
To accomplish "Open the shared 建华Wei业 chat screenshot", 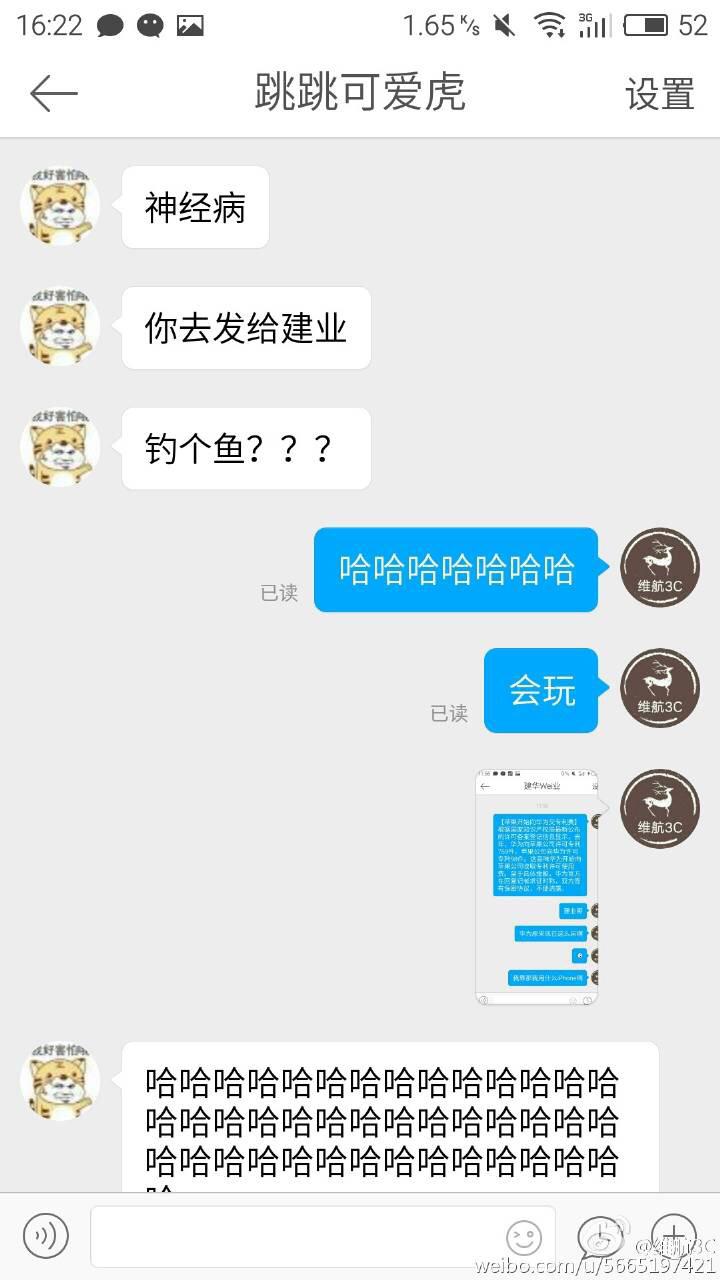I will [537, 885].
